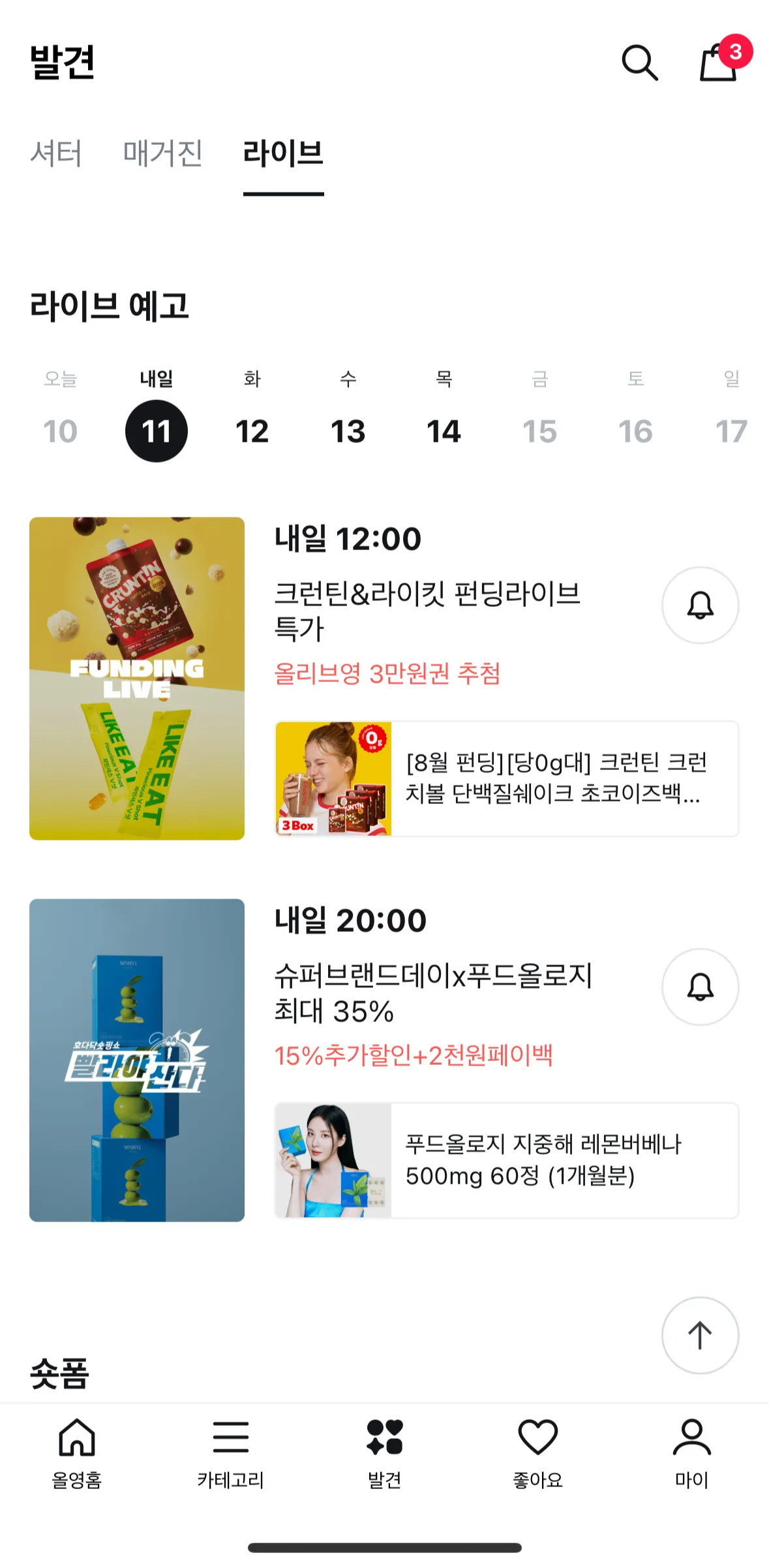Open the 푸드올로지 지중해 레몬버베나 product card
769x1568 pixels.
pos(507,1160)
